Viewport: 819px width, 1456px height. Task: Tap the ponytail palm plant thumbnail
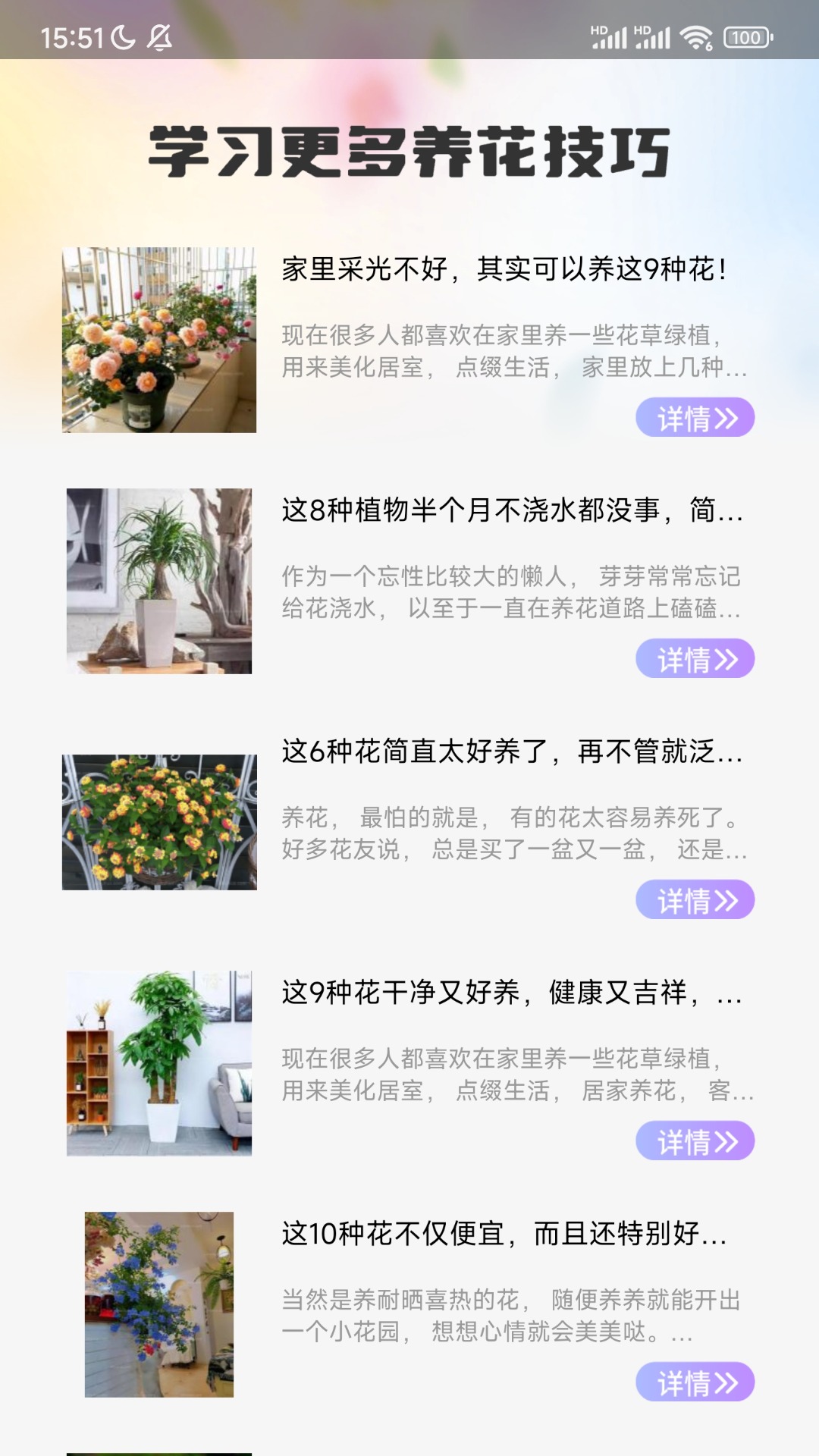pos(159,580)
